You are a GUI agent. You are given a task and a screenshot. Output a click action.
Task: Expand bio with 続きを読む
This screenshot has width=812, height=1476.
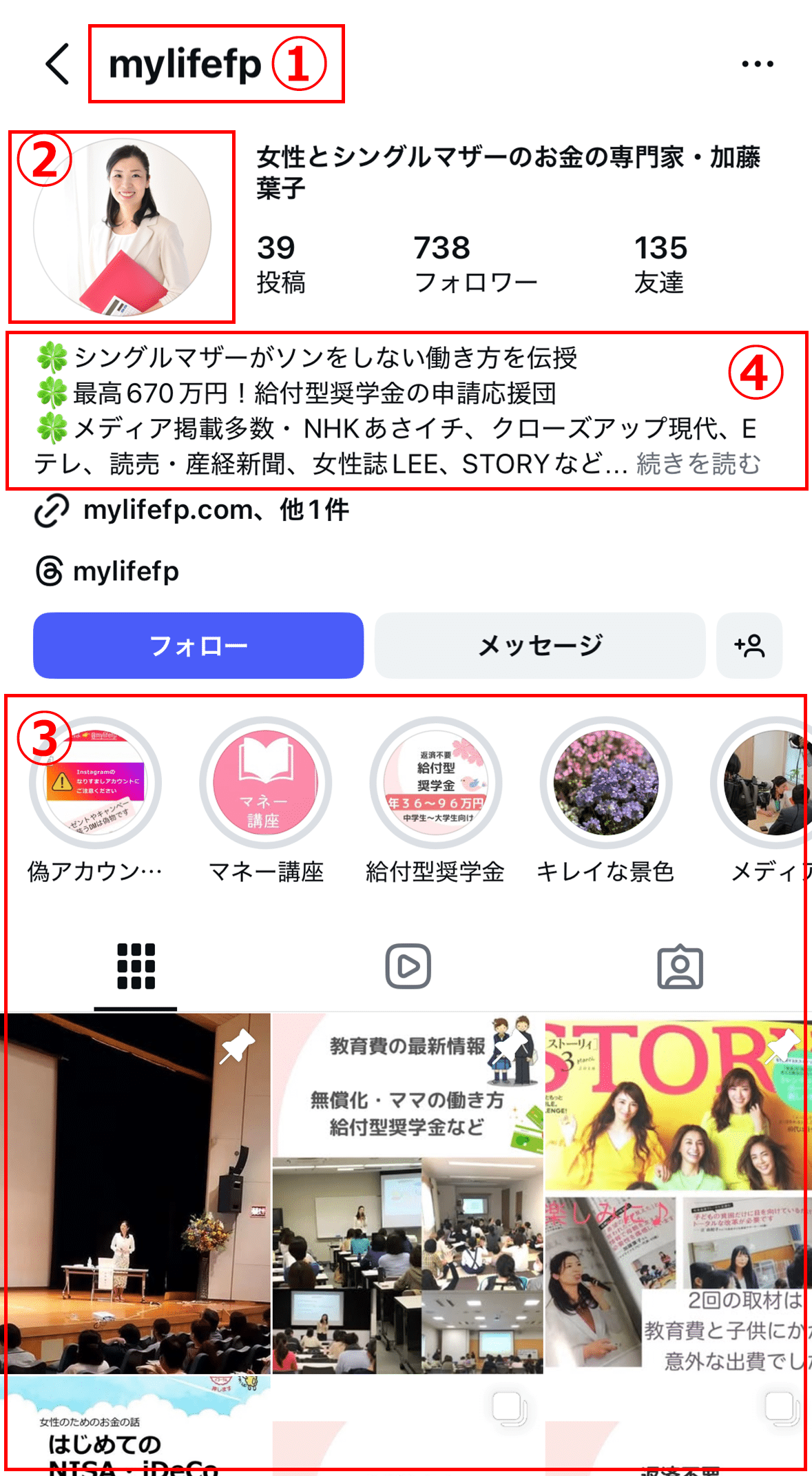[x=698, y=464]
